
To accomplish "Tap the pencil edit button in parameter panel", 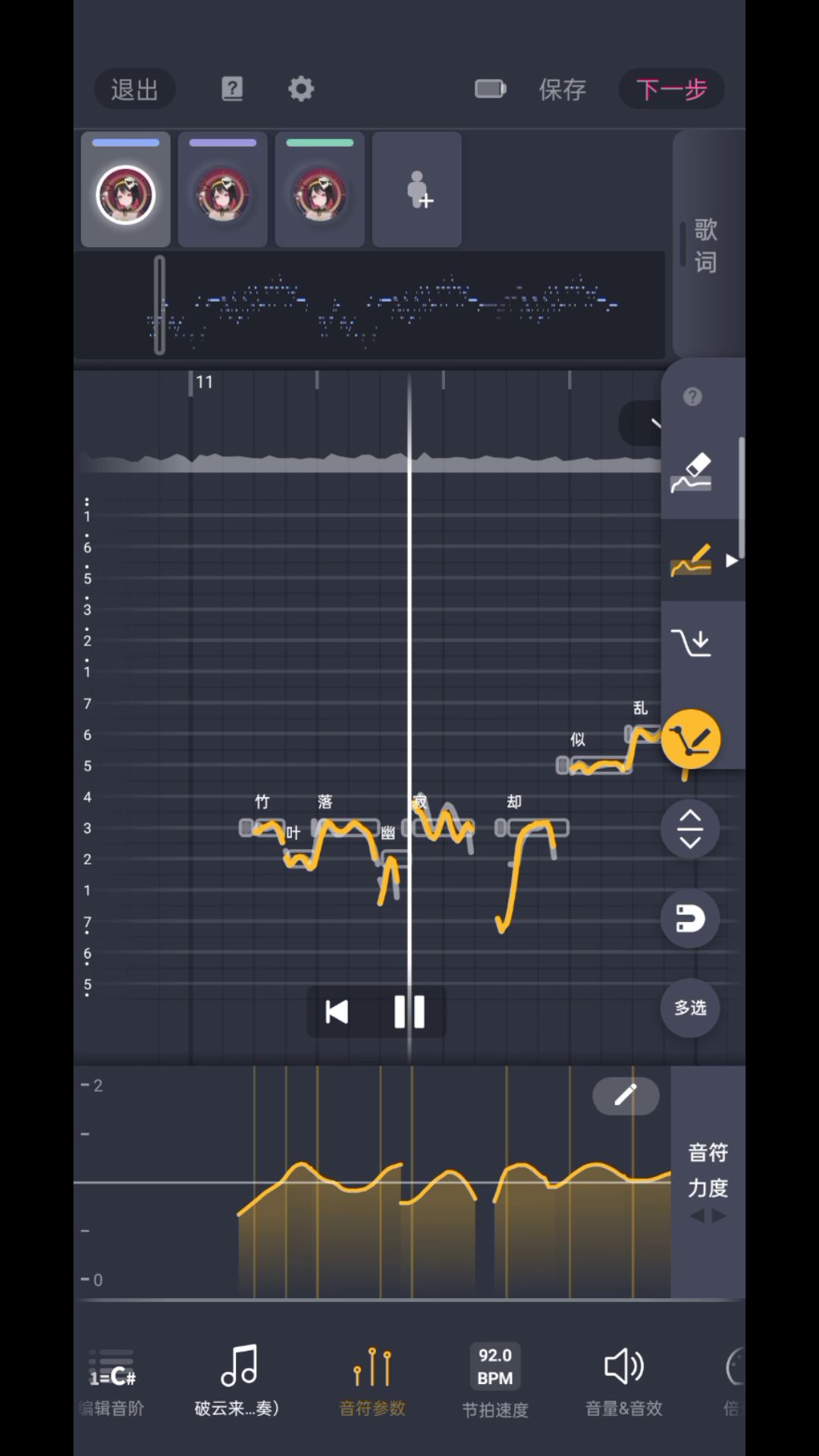I will pyautogui.click(x=626, y=1095).
